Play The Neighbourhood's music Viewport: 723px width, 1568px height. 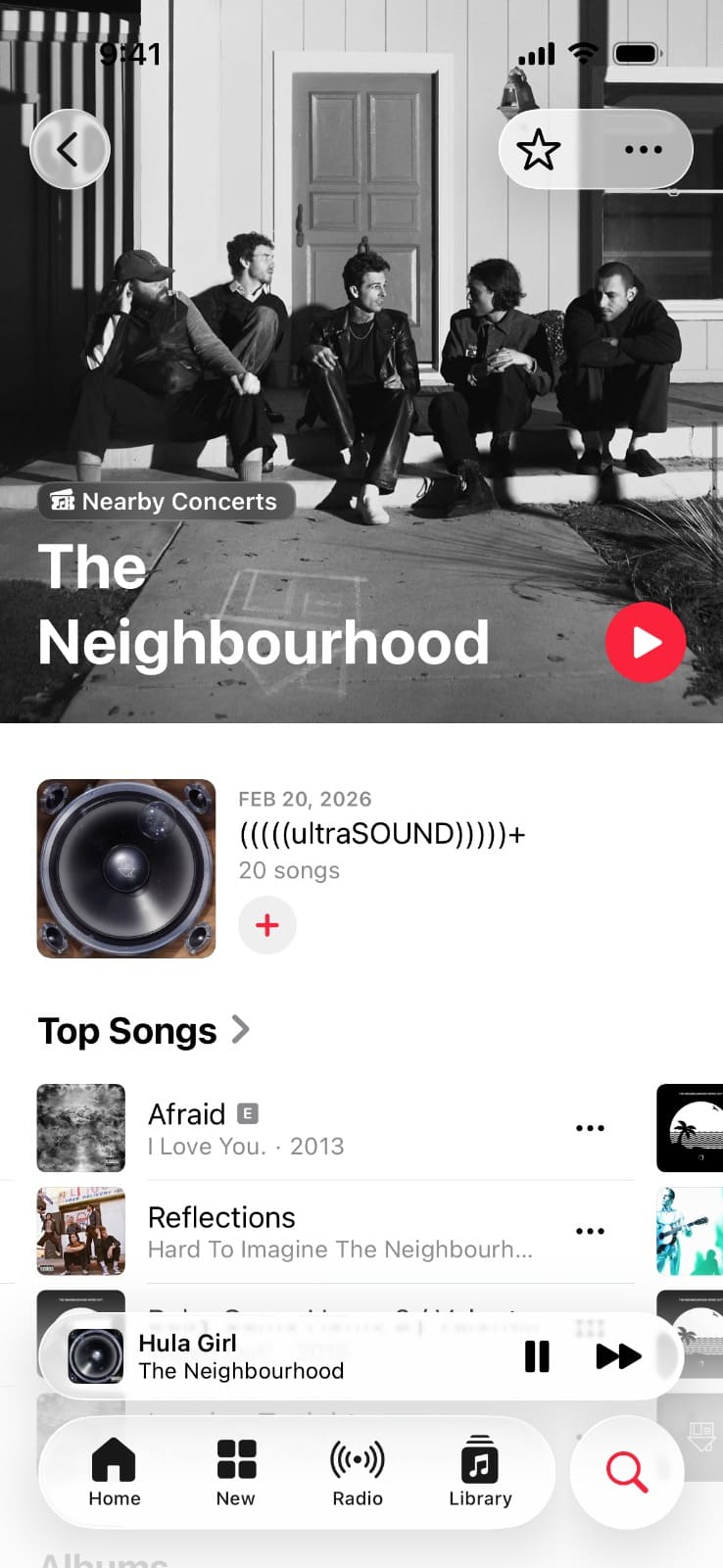[645, 642]
